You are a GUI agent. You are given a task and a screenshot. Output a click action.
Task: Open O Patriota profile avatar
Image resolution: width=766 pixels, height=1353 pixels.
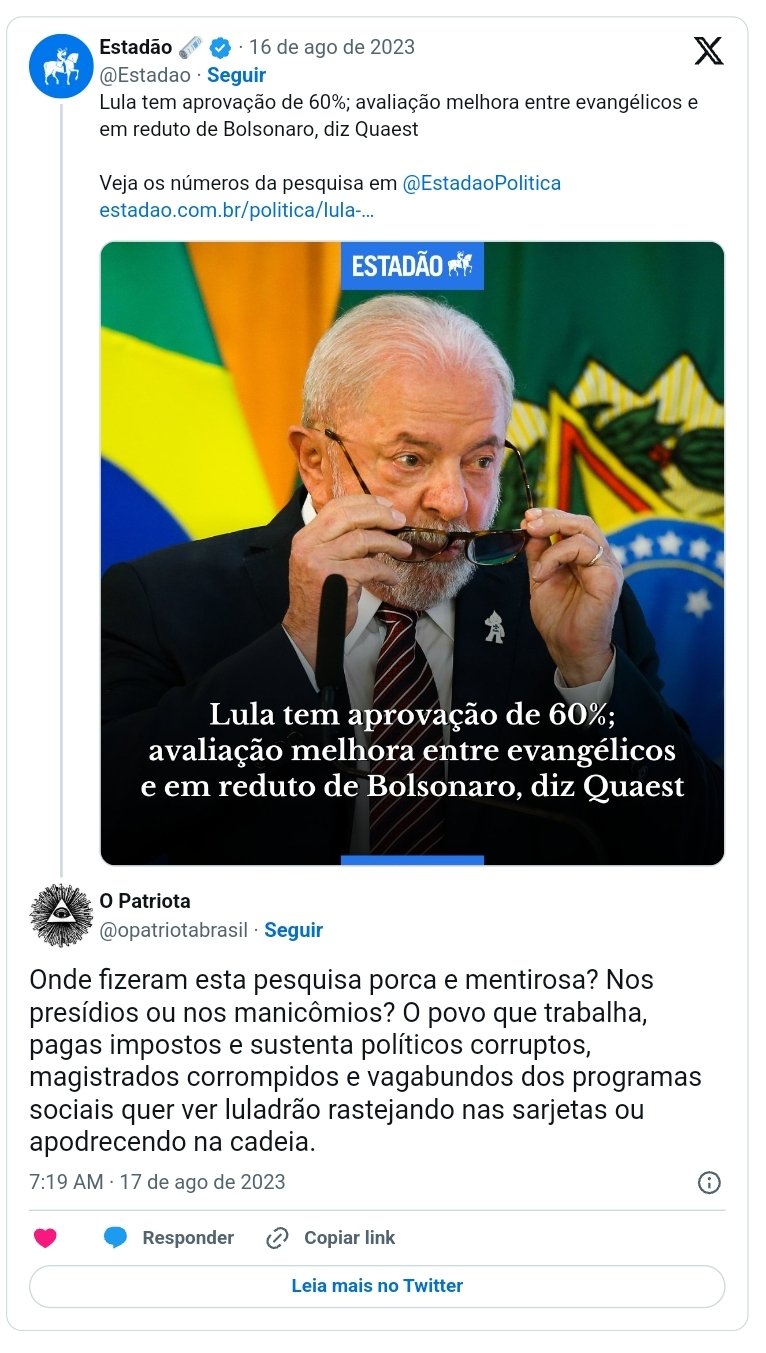60,916
